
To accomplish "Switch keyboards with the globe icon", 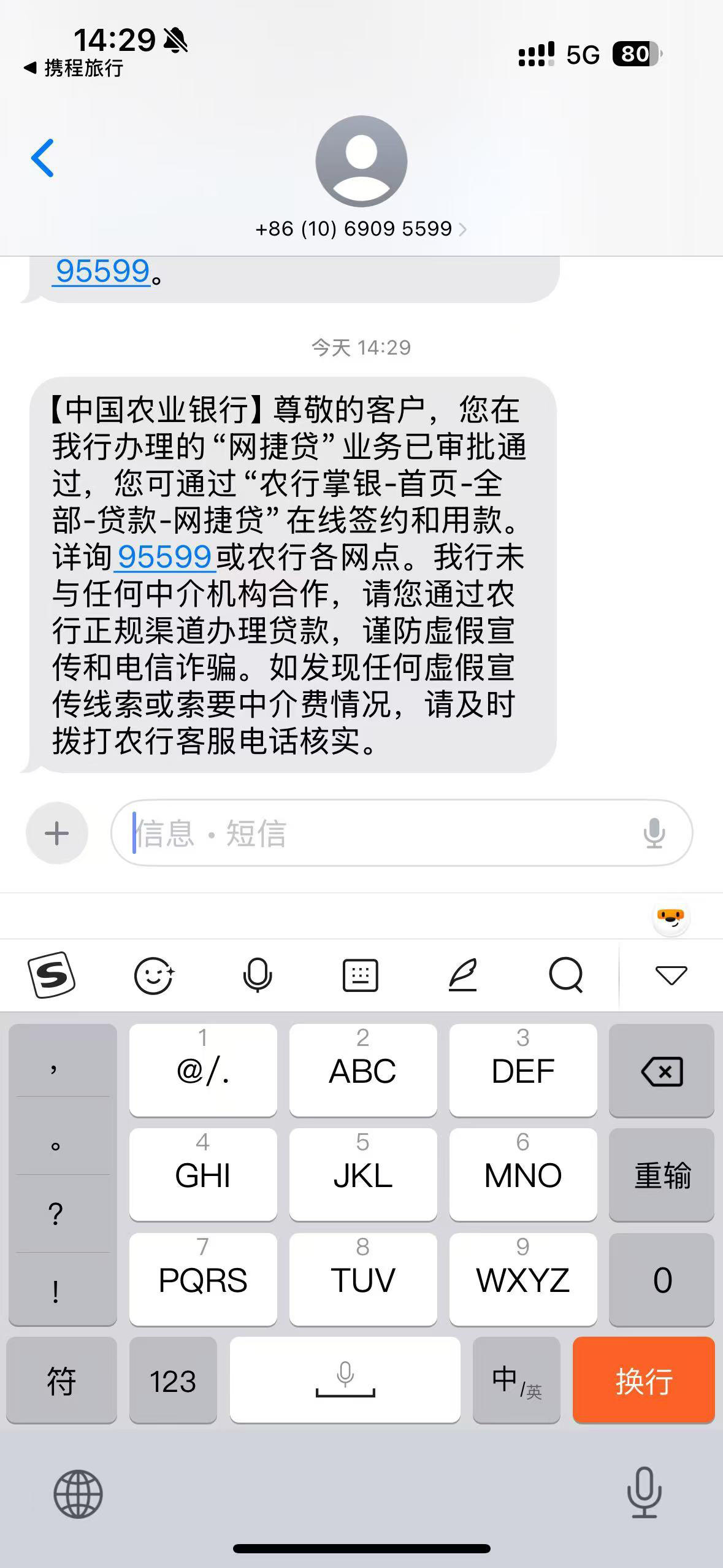I will [78, 1494].
